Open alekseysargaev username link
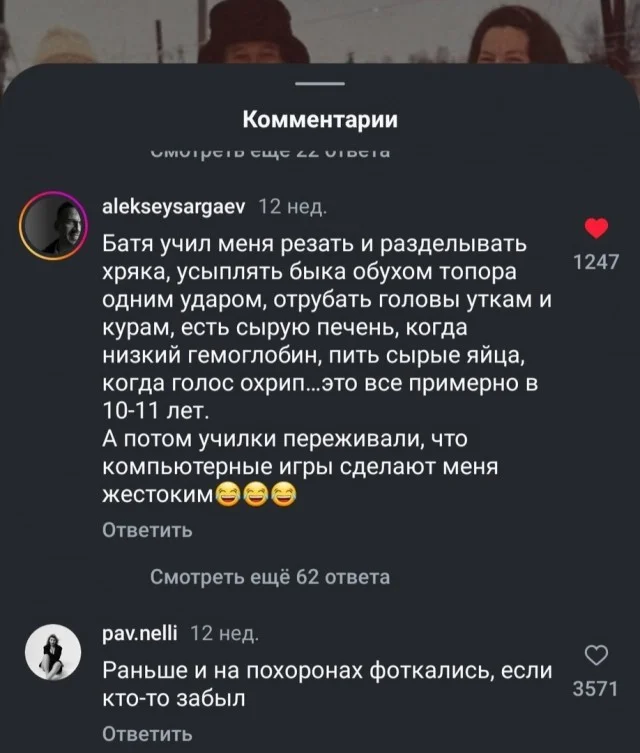The height and width of the screenshot is (753, 640). pyautogui.click(x=176, y=207)
